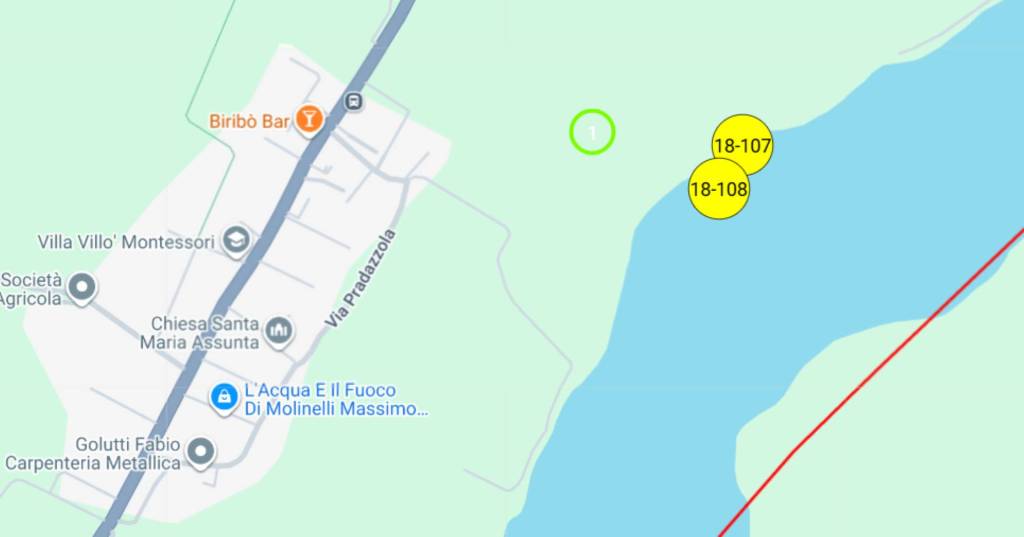Tap the bus stop icon near Biribò Bar

(x=353, y=101)
